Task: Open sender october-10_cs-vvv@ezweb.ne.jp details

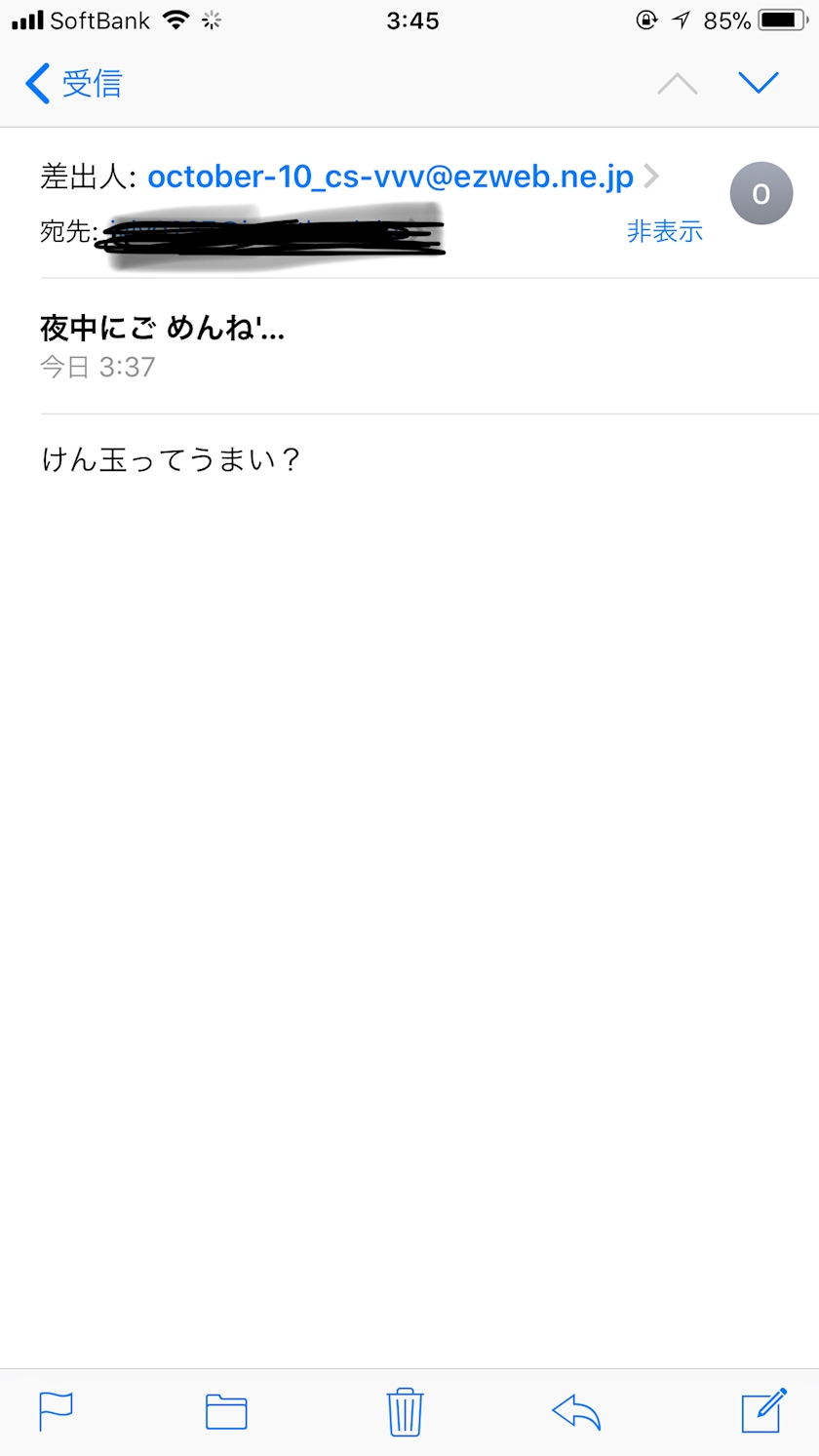Action: tap(390, 177)
